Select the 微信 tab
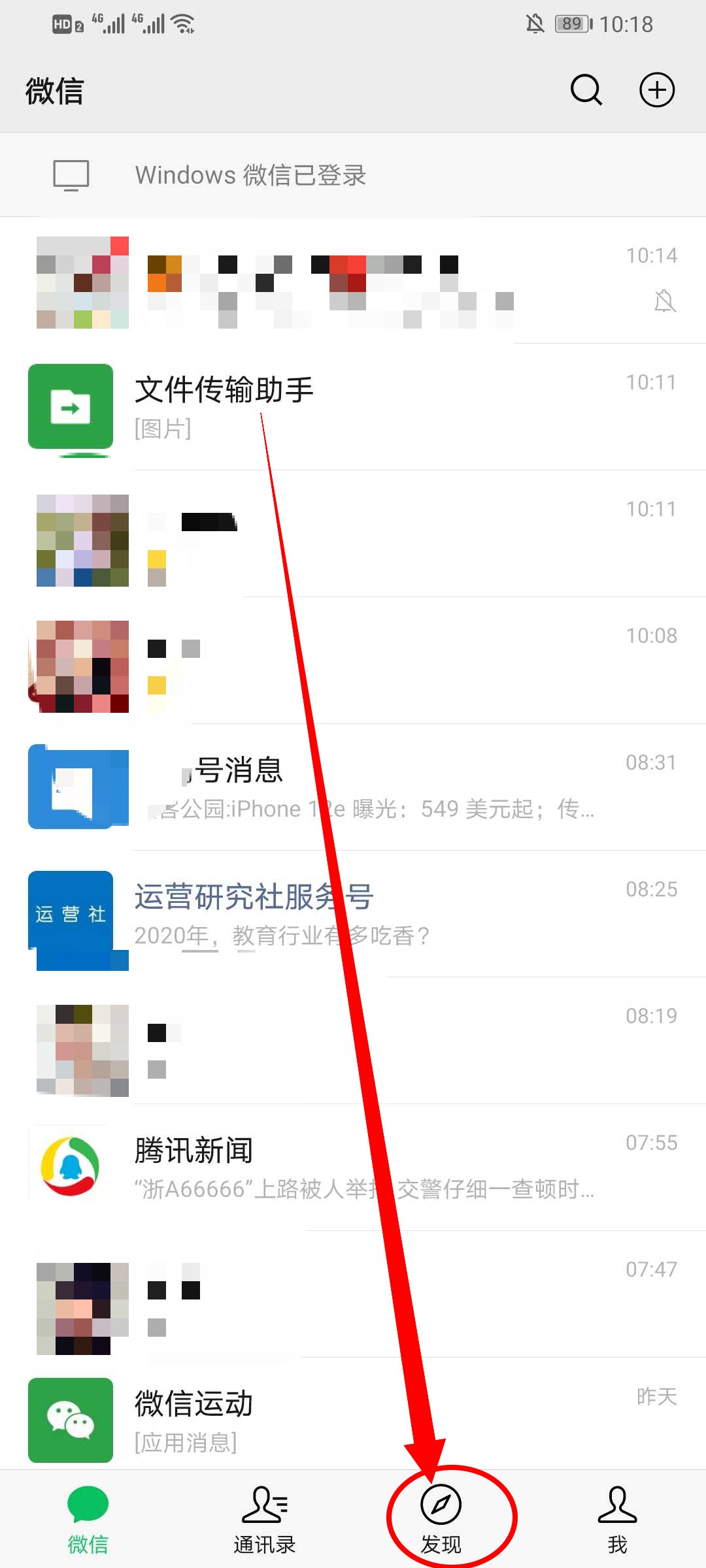This screenshot has width=706, height=1568. (88, 1520)
